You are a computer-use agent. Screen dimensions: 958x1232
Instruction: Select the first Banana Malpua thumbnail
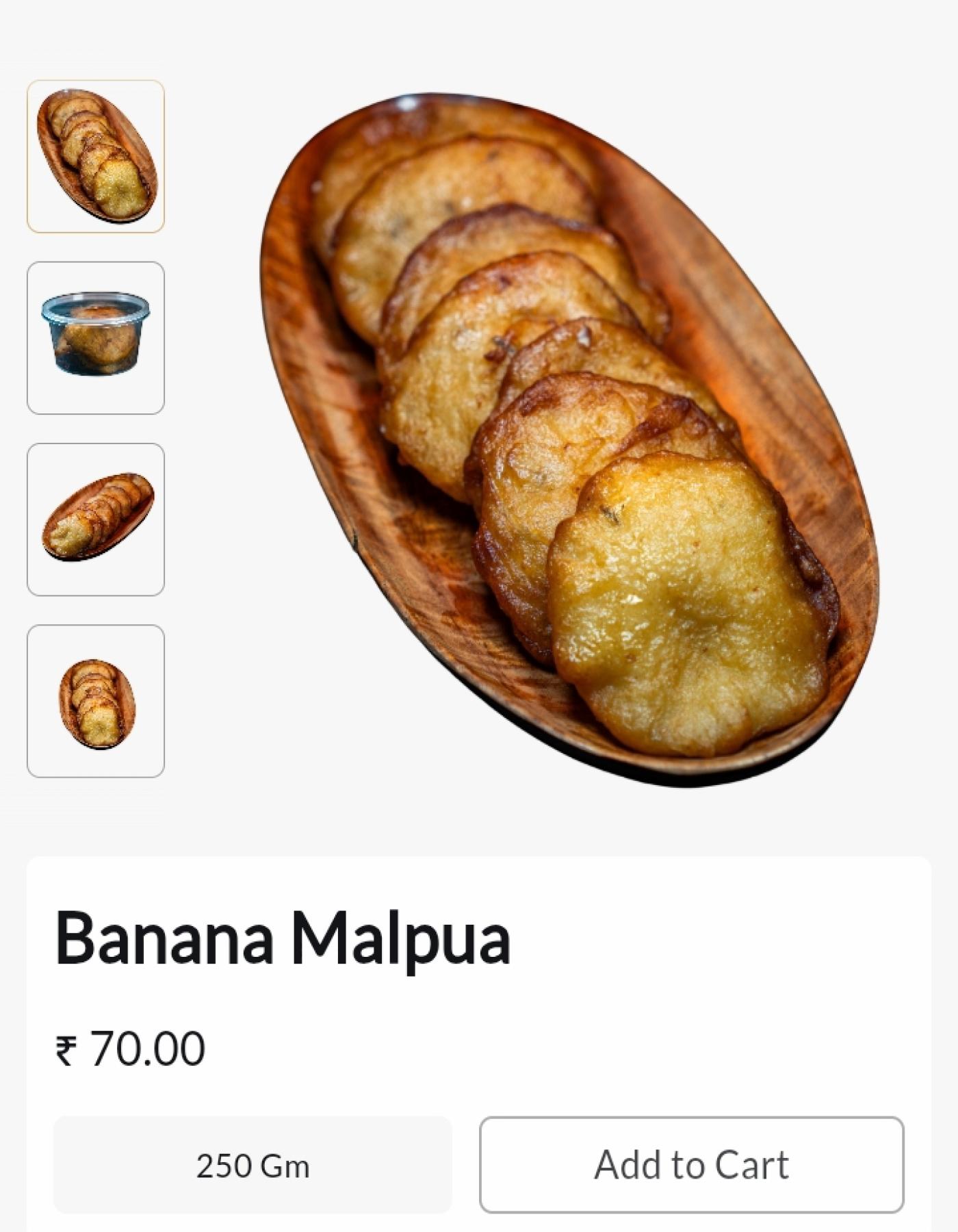coord(96,156)
